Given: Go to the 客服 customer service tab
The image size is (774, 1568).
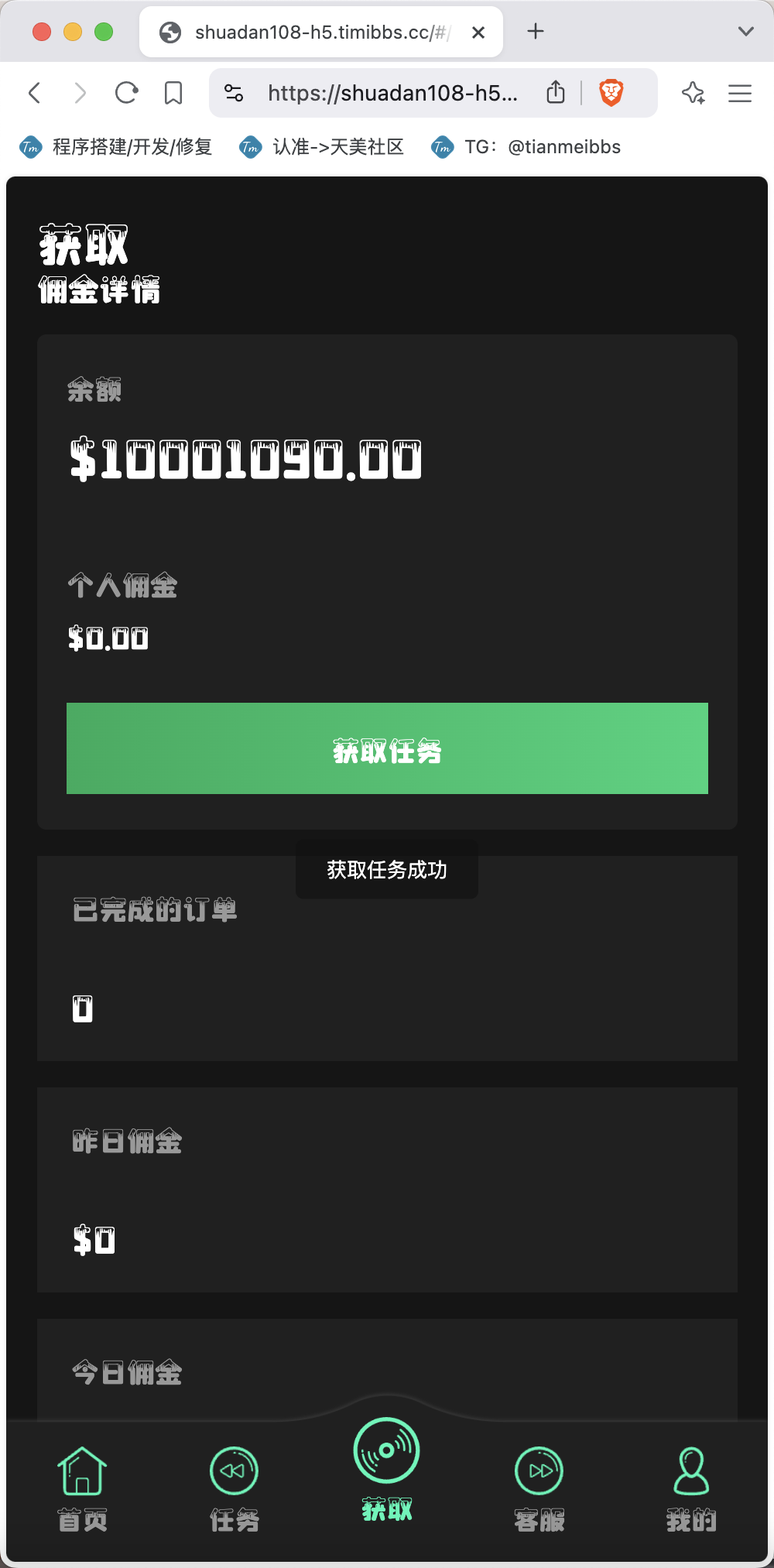Looking at the screenshot, I should [539, 1489].
